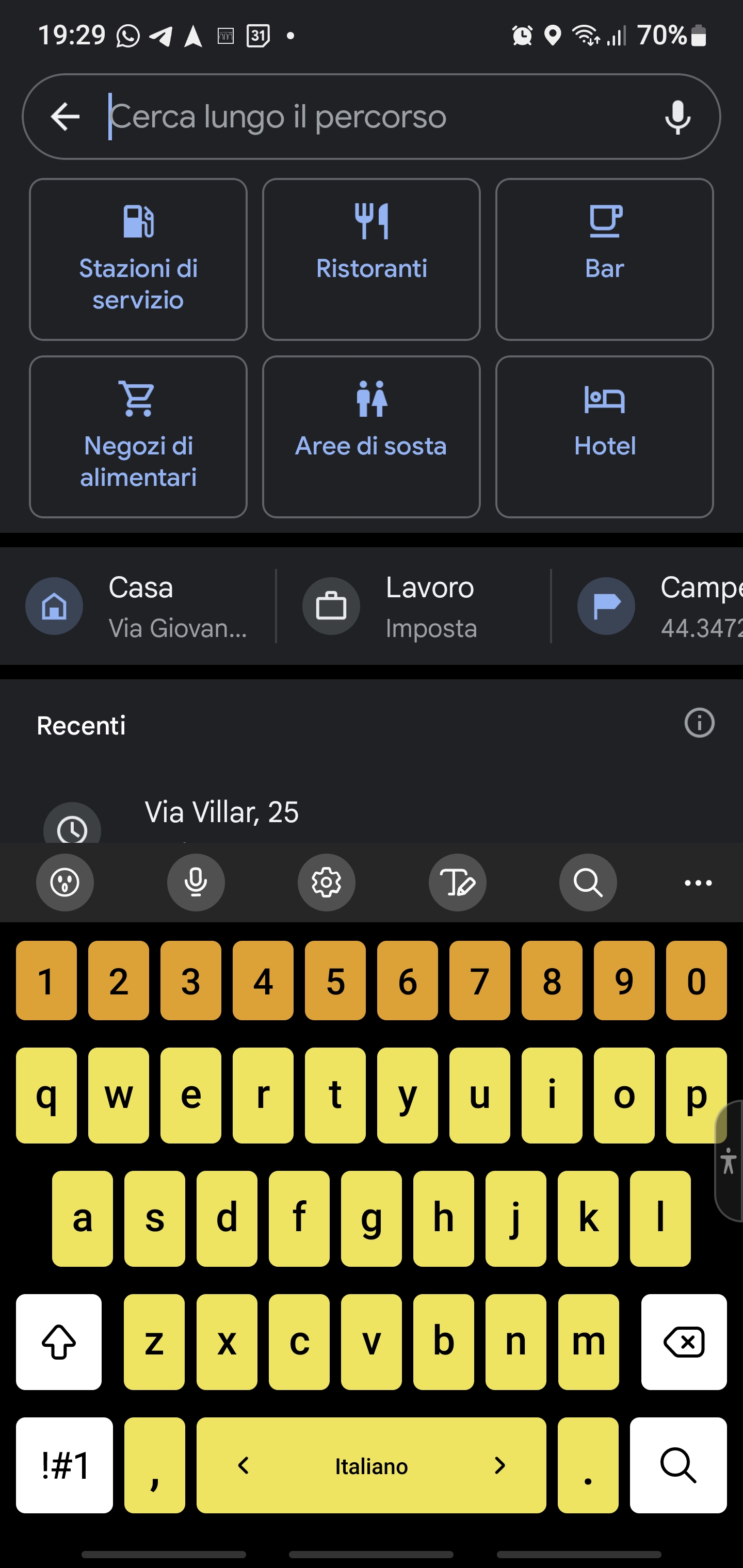
Task: Open the keyboard handwriting text tool
Action: pos(457,882)
